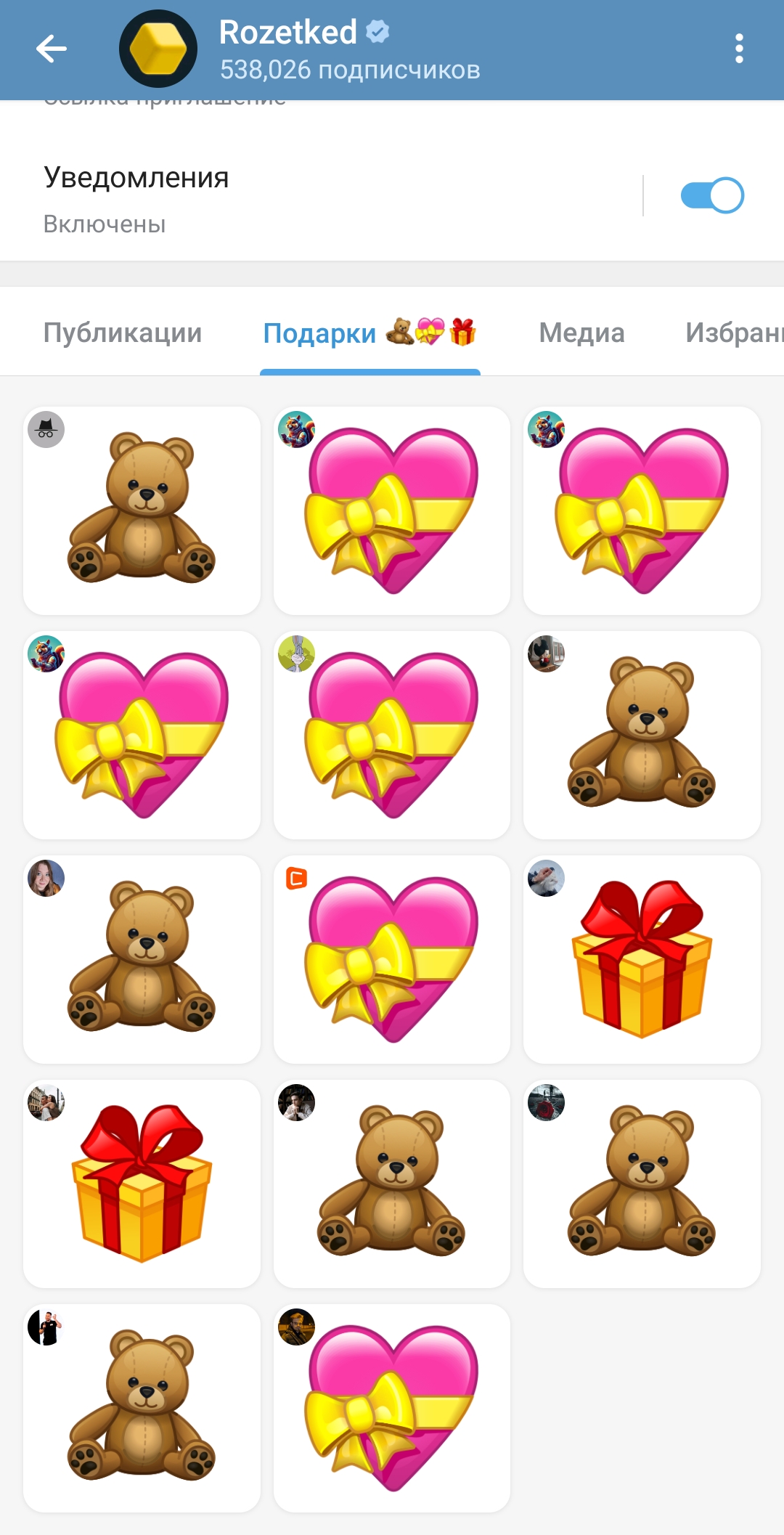Open the heart gift with the Bugs Bunny avatar
784x1535 pixels.
(x=392, y=735)
